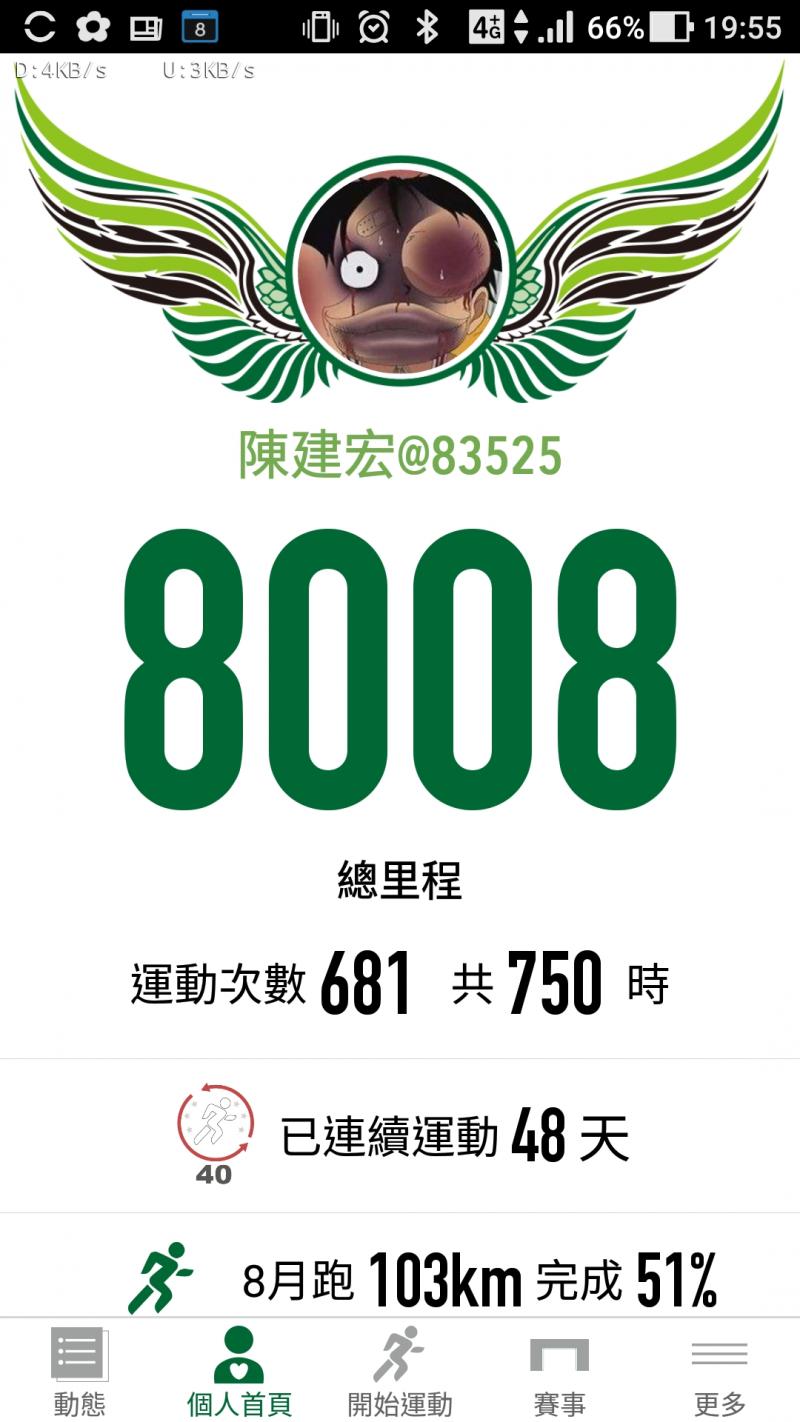Select the 個人首頁 tab
Screen dimensions: 800x1422
click(x=239, y=1370)
